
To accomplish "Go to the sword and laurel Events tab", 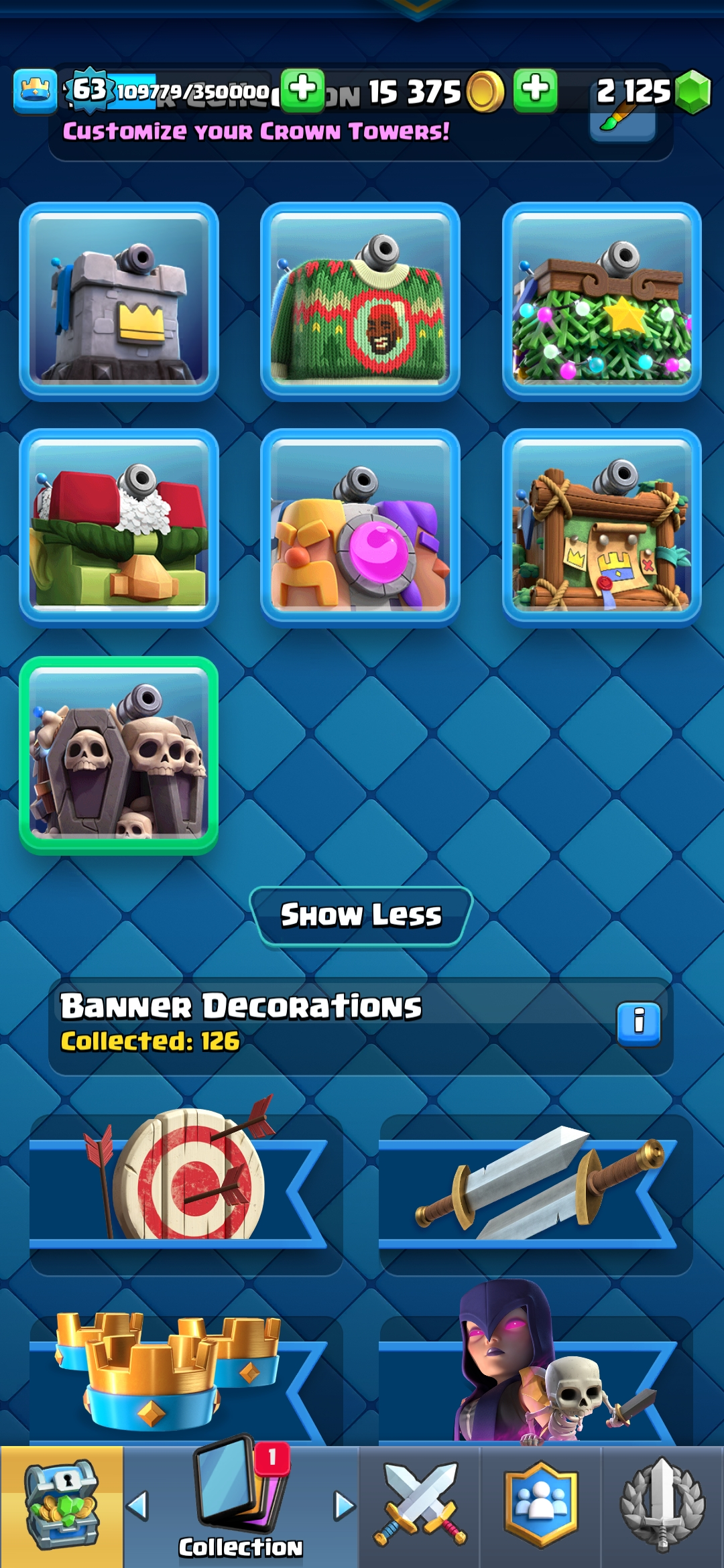I will coord(662,1506).
